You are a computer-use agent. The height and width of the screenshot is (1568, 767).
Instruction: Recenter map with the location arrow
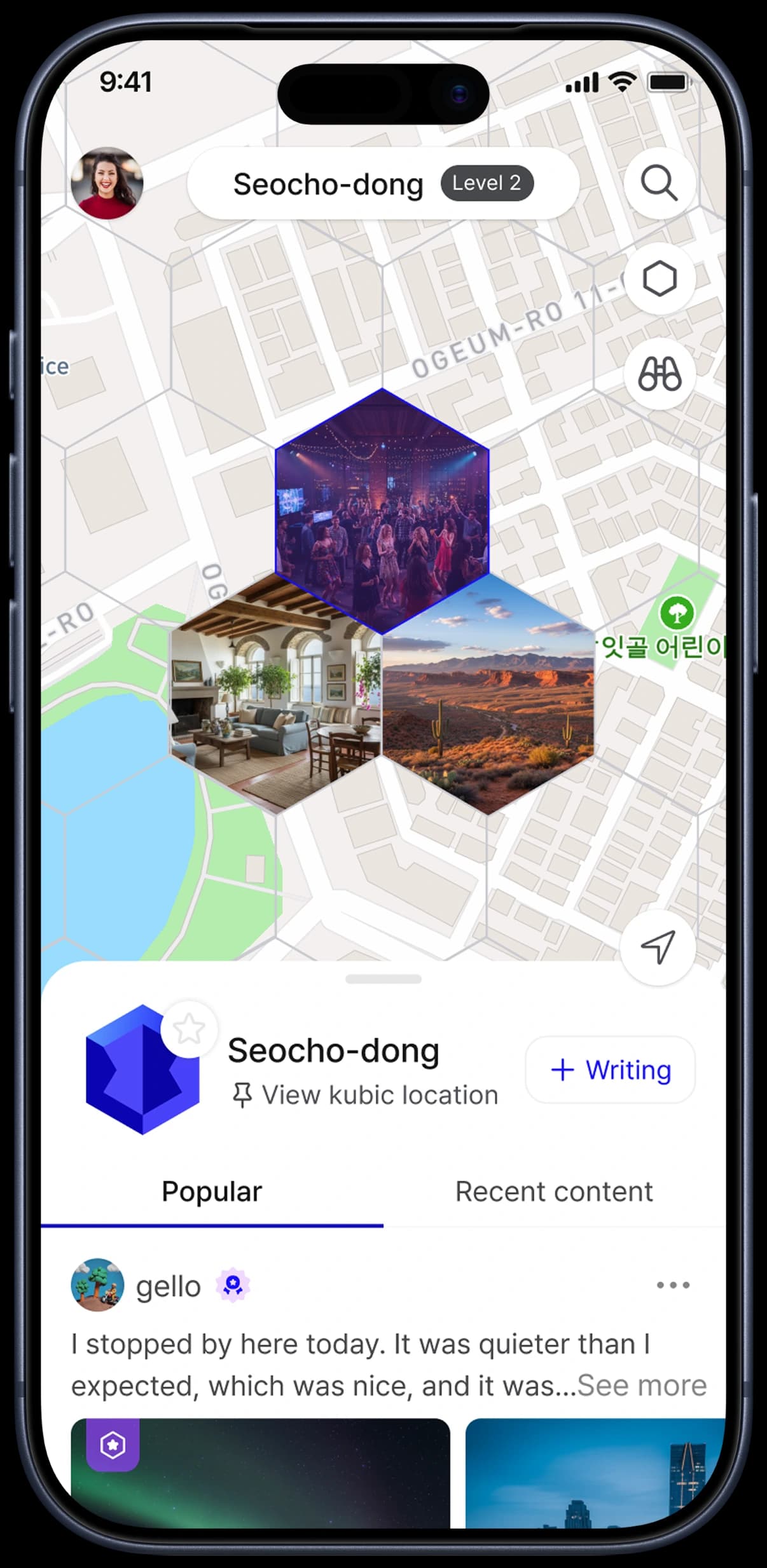click(657, 947)
